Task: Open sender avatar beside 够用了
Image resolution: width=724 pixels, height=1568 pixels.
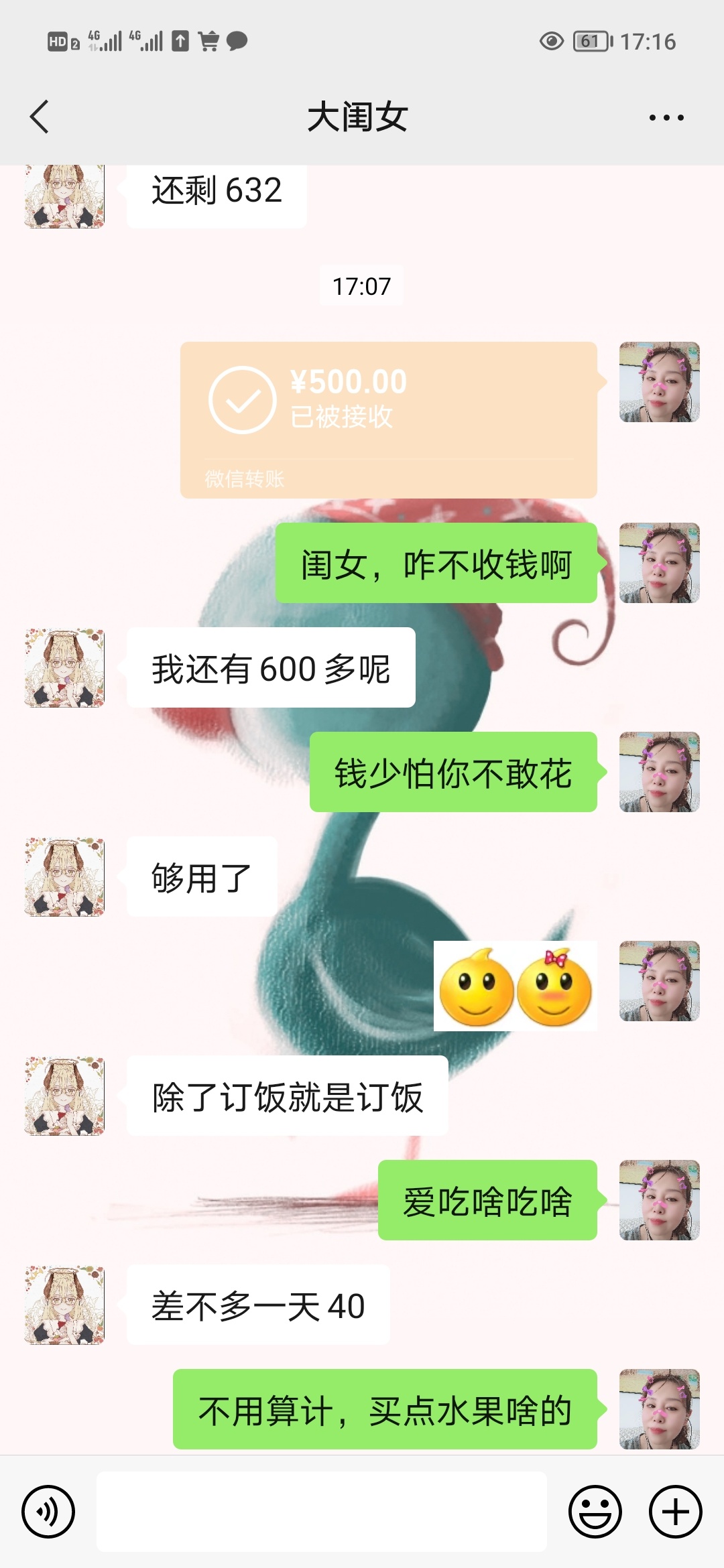Action: coord(64,876)
